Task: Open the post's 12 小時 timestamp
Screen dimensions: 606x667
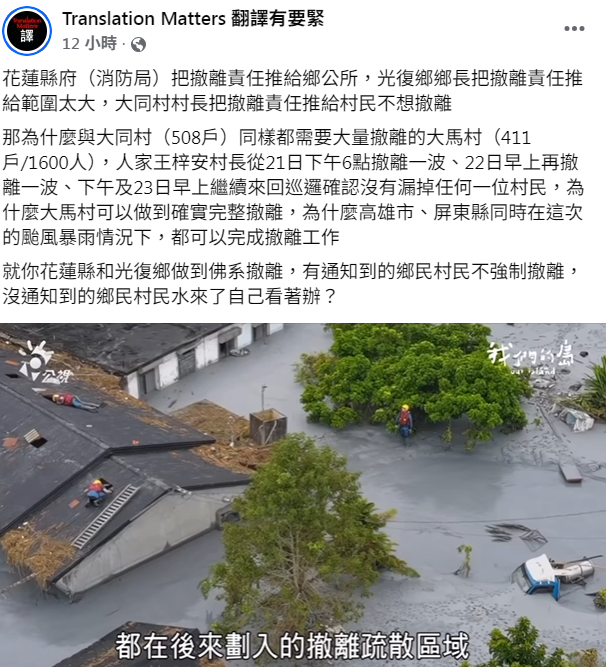Action: [88, 43]
